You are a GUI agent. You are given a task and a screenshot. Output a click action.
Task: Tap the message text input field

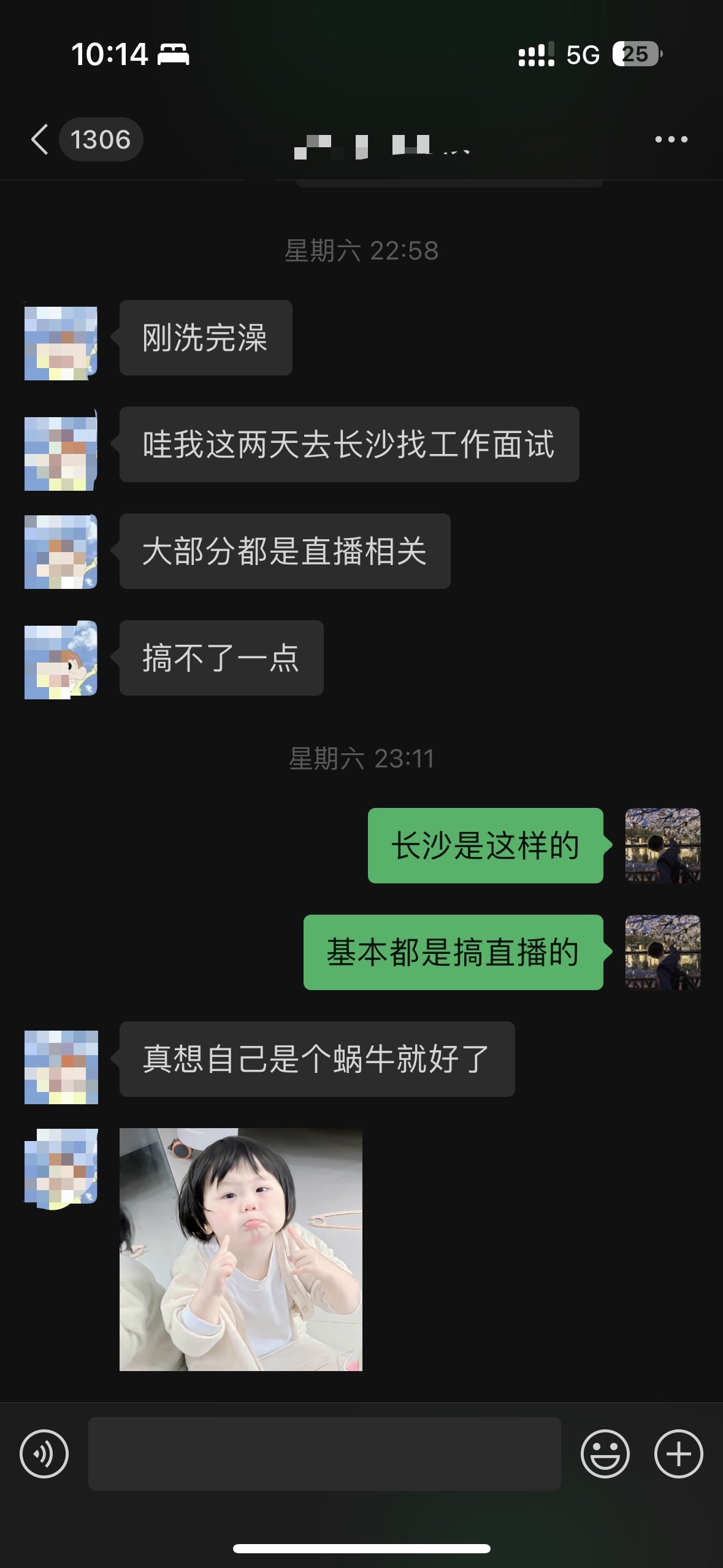pos(324,1453)
